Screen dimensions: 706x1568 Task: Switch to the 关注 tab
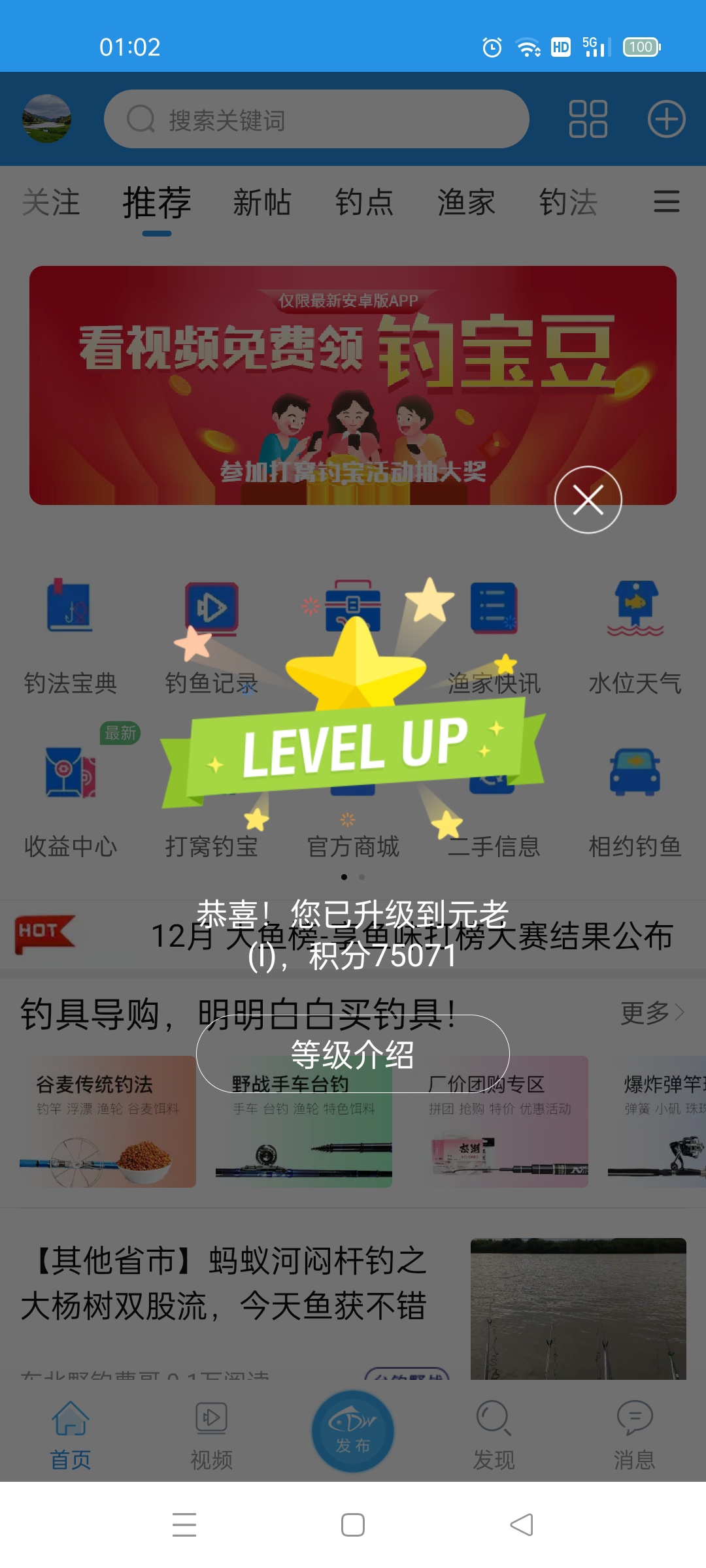click(51, 202)
